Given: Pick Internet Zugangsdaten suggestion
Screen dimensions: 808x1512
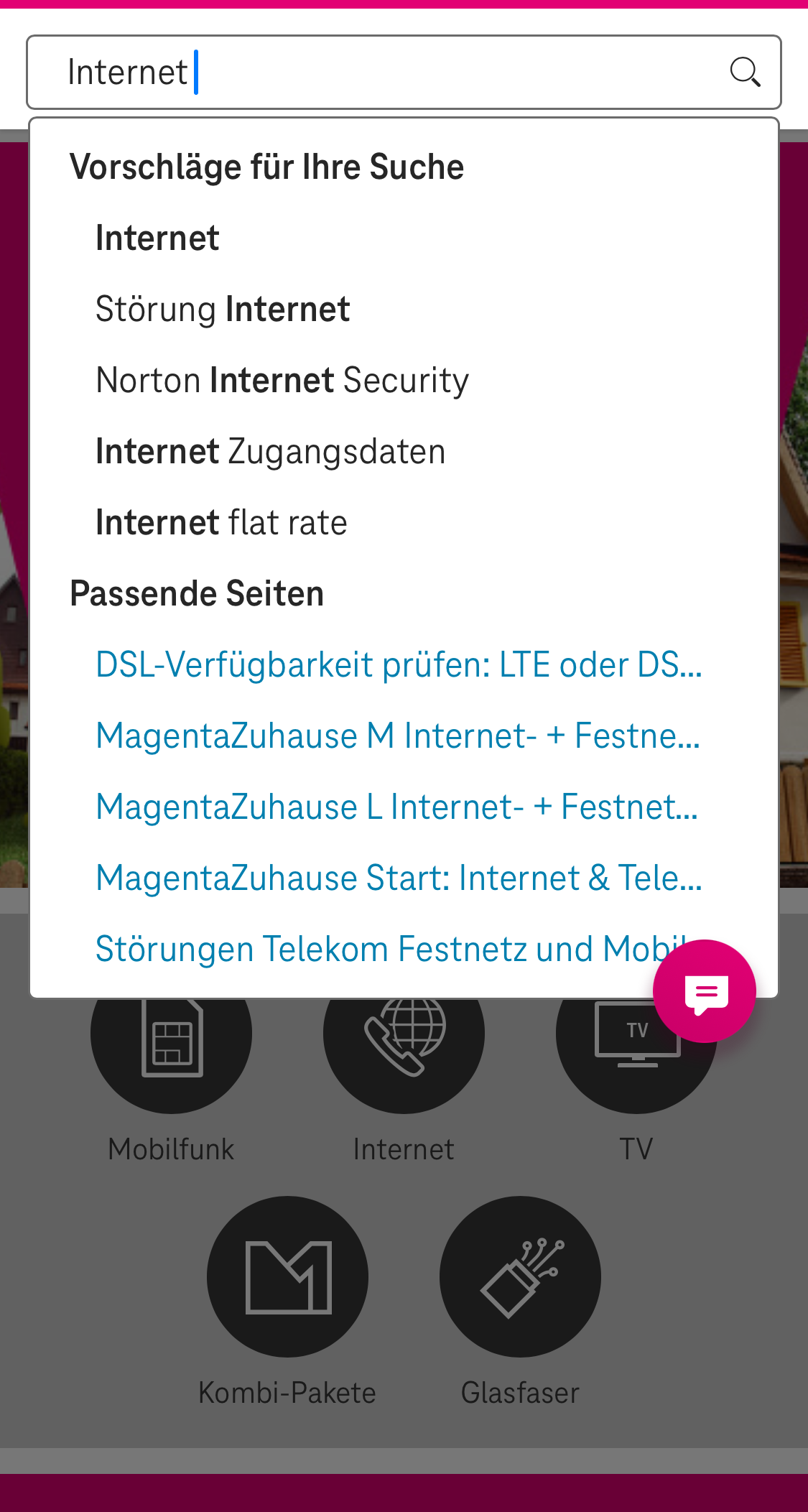Looking at the screenshot, I should 270,450.
